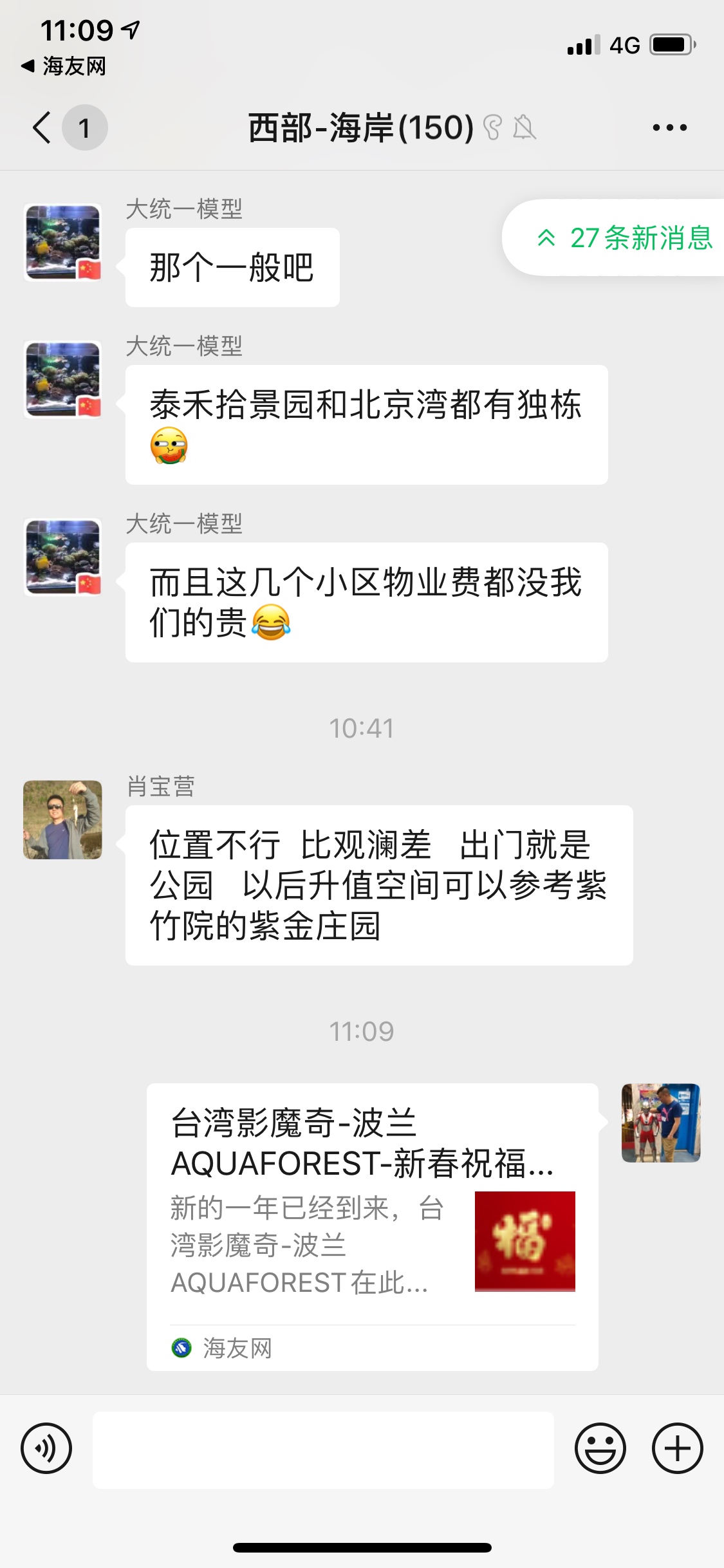Switch to voice message input
This screenshot has width=724, height=1568.
coord(46,1448)
